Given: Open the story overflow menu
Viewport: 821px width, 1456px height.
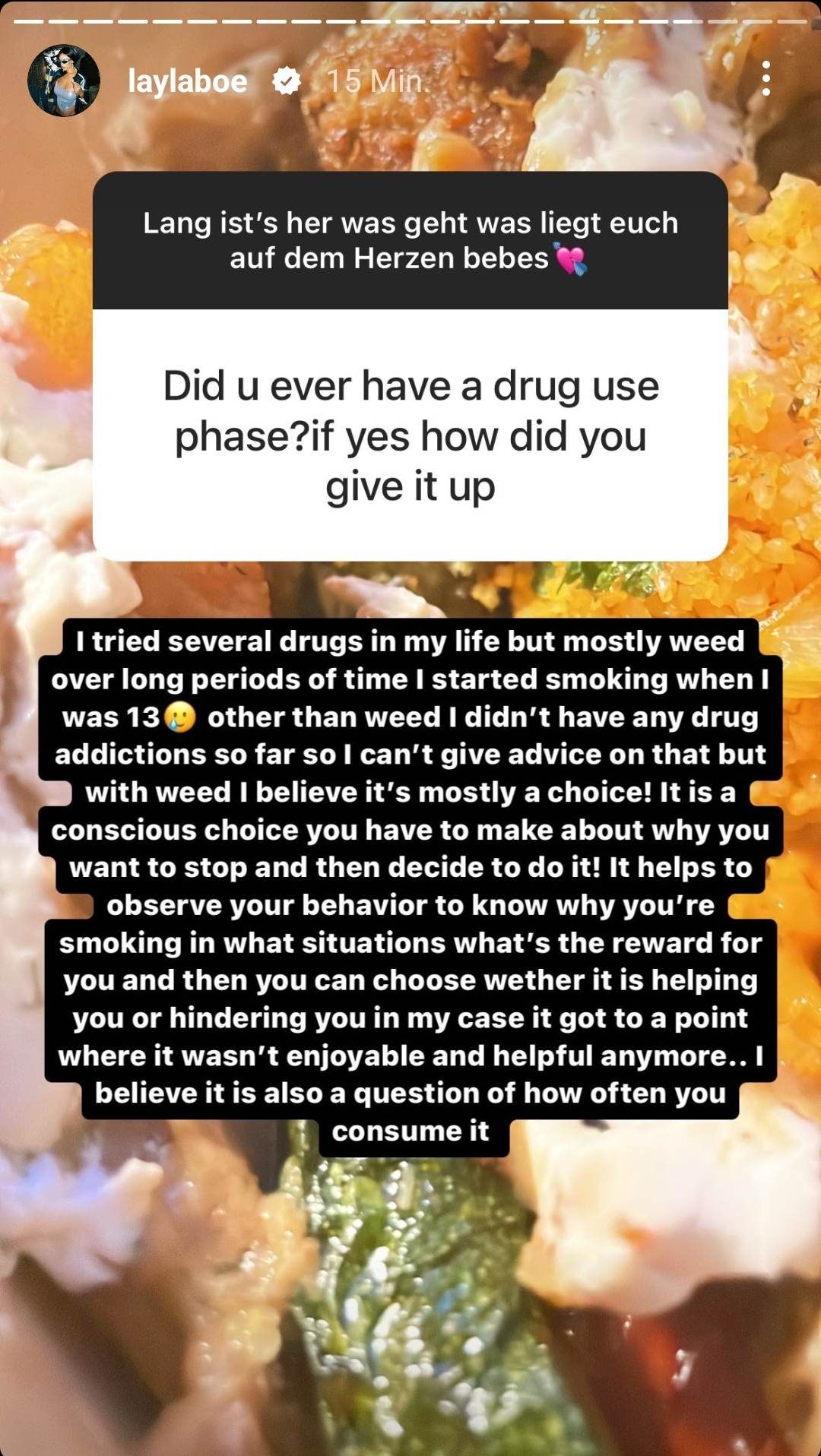Looking at the screenshot, I should (766, 79).
